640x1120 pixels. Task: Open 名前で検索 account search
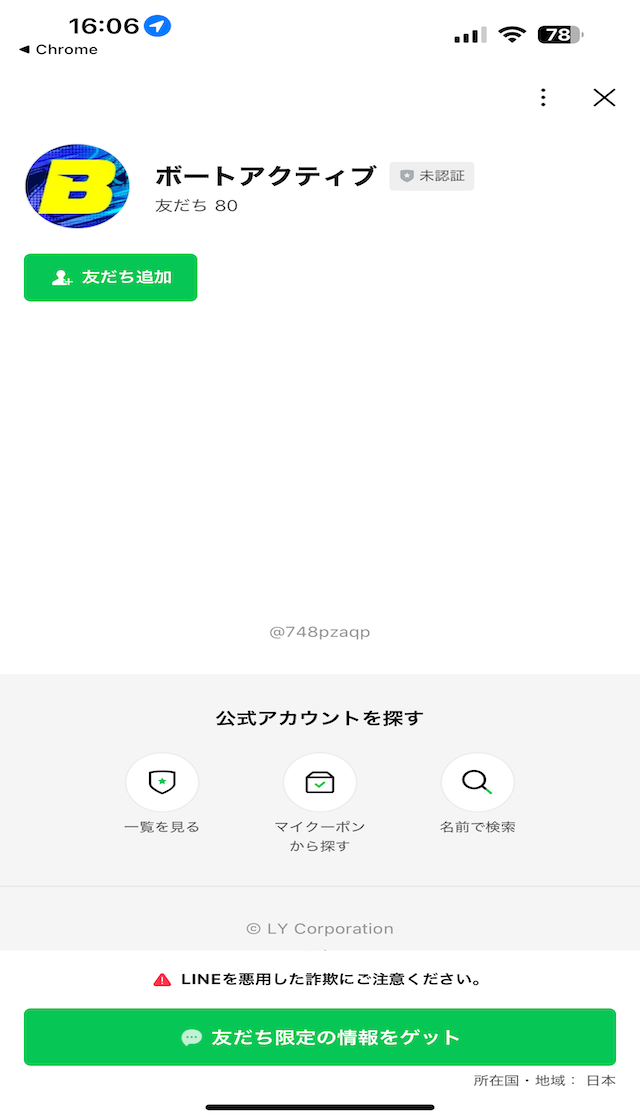click(478, 782)
